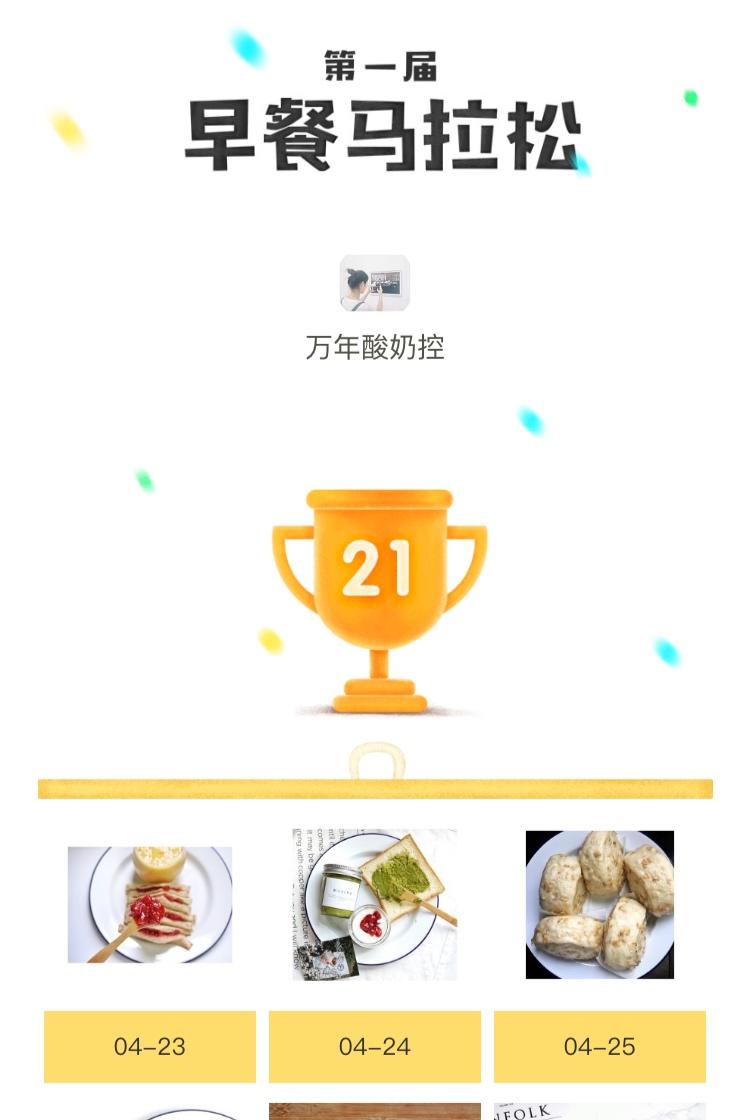The height and width of the screenshot is (1120, 750).
Task: View the 04-24 matcha toast photo
Action: pyautogui.click(x=375, y=904)
